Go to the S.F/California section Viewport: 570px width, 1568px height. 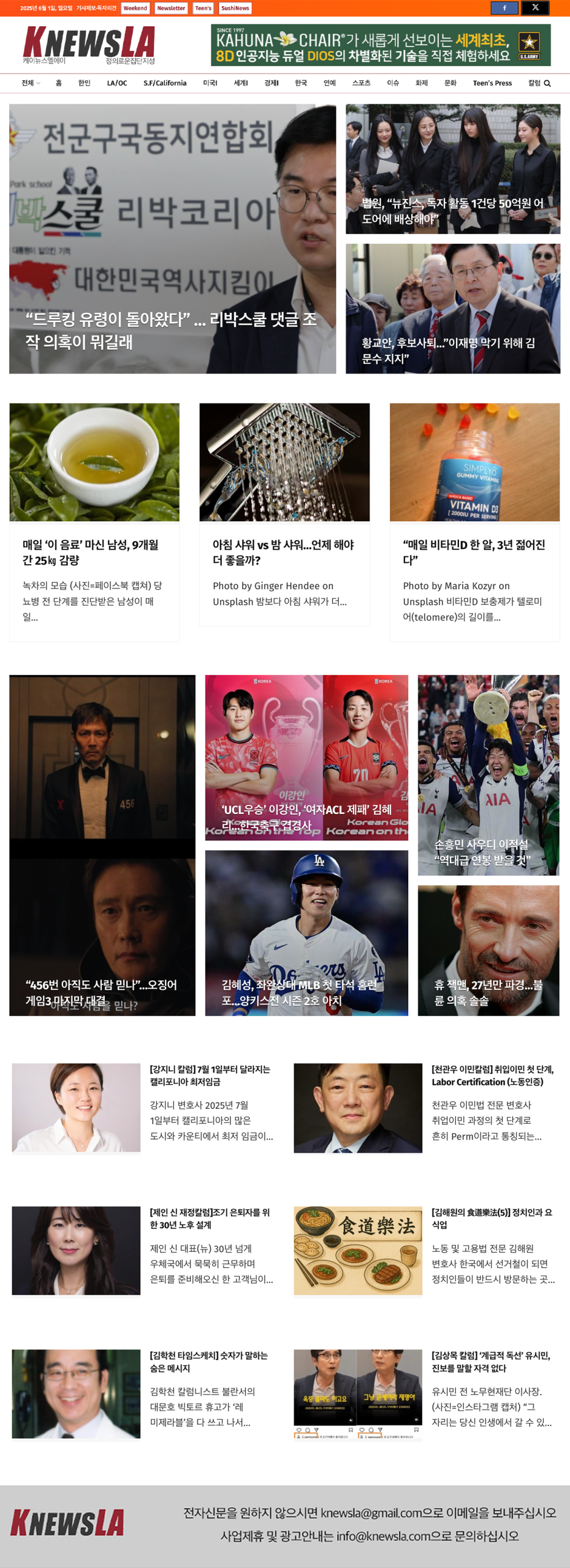tap(165, 83)
